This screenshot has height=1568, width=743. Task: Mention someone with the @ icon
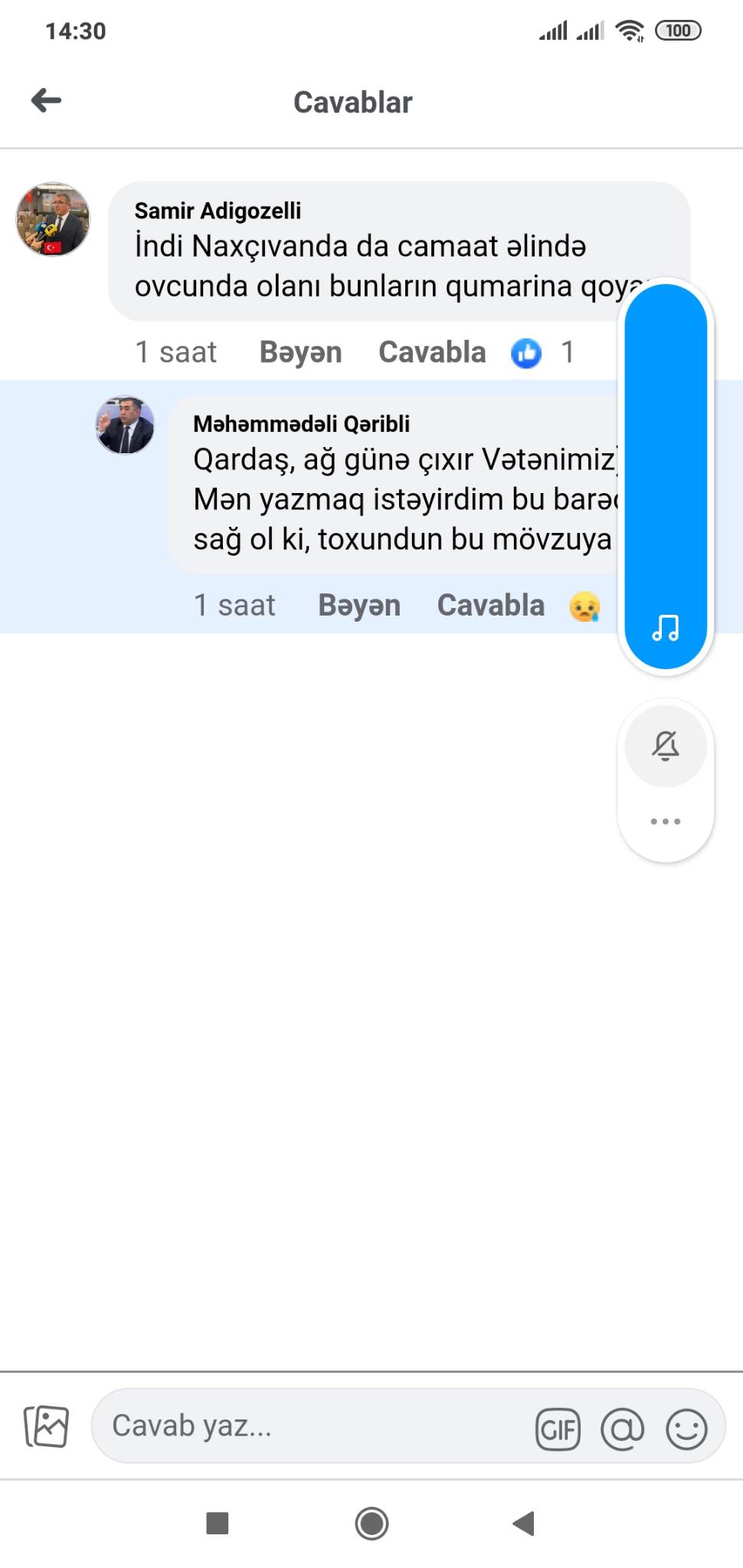[x=622, y=1429]
